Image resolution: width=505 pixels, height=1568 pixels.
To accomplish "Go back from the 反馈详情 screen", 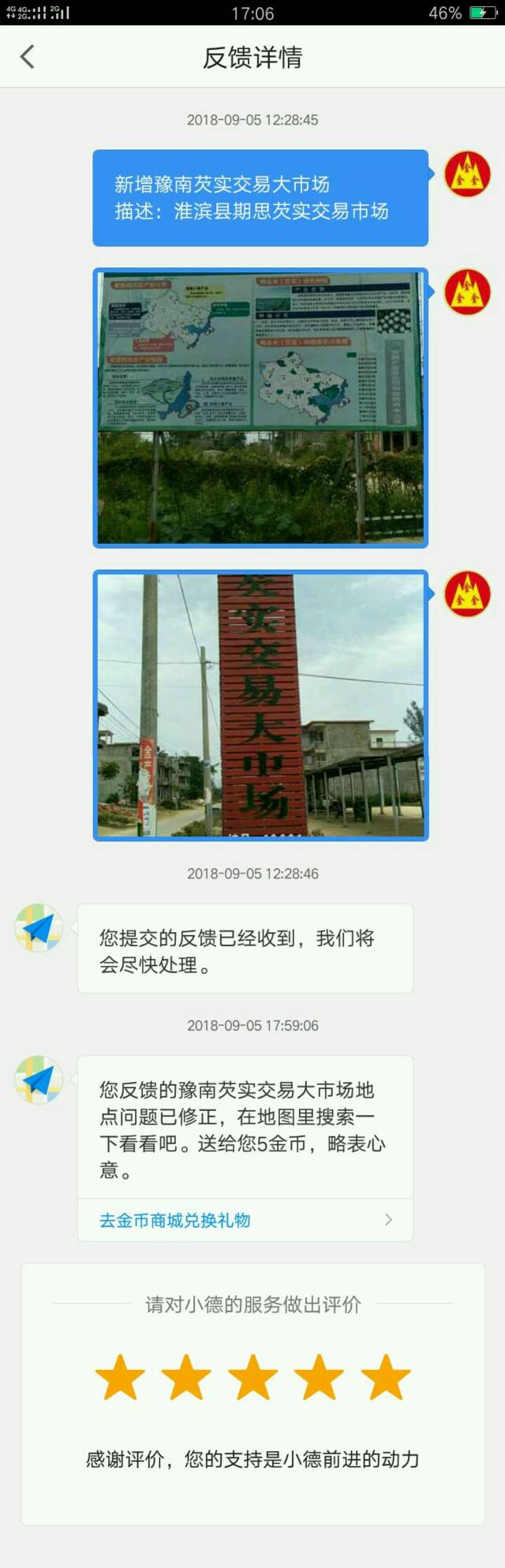I will click(x=28, y=57).
